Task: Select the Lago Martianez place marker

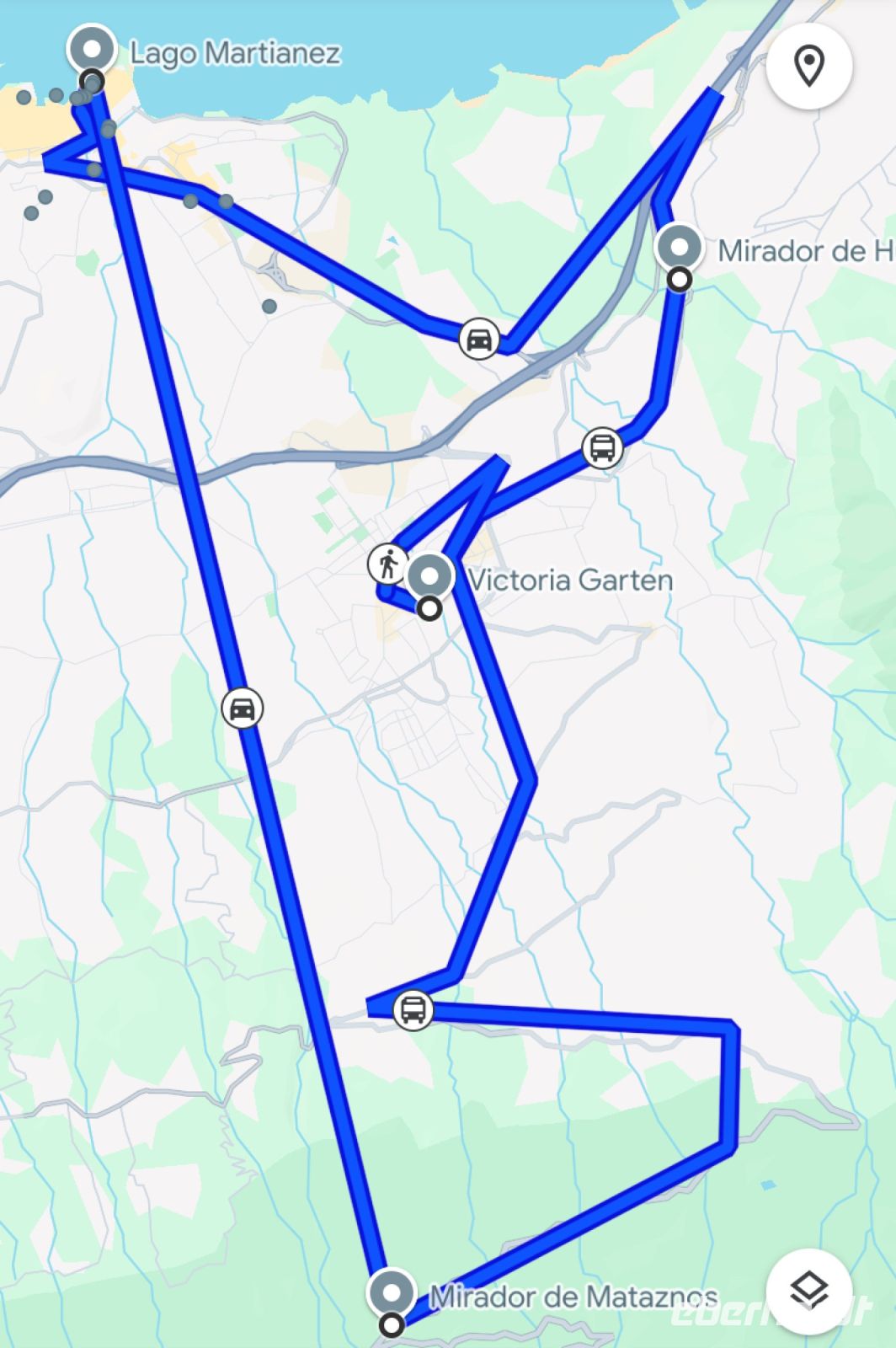Action: click(x=92, y=49)
